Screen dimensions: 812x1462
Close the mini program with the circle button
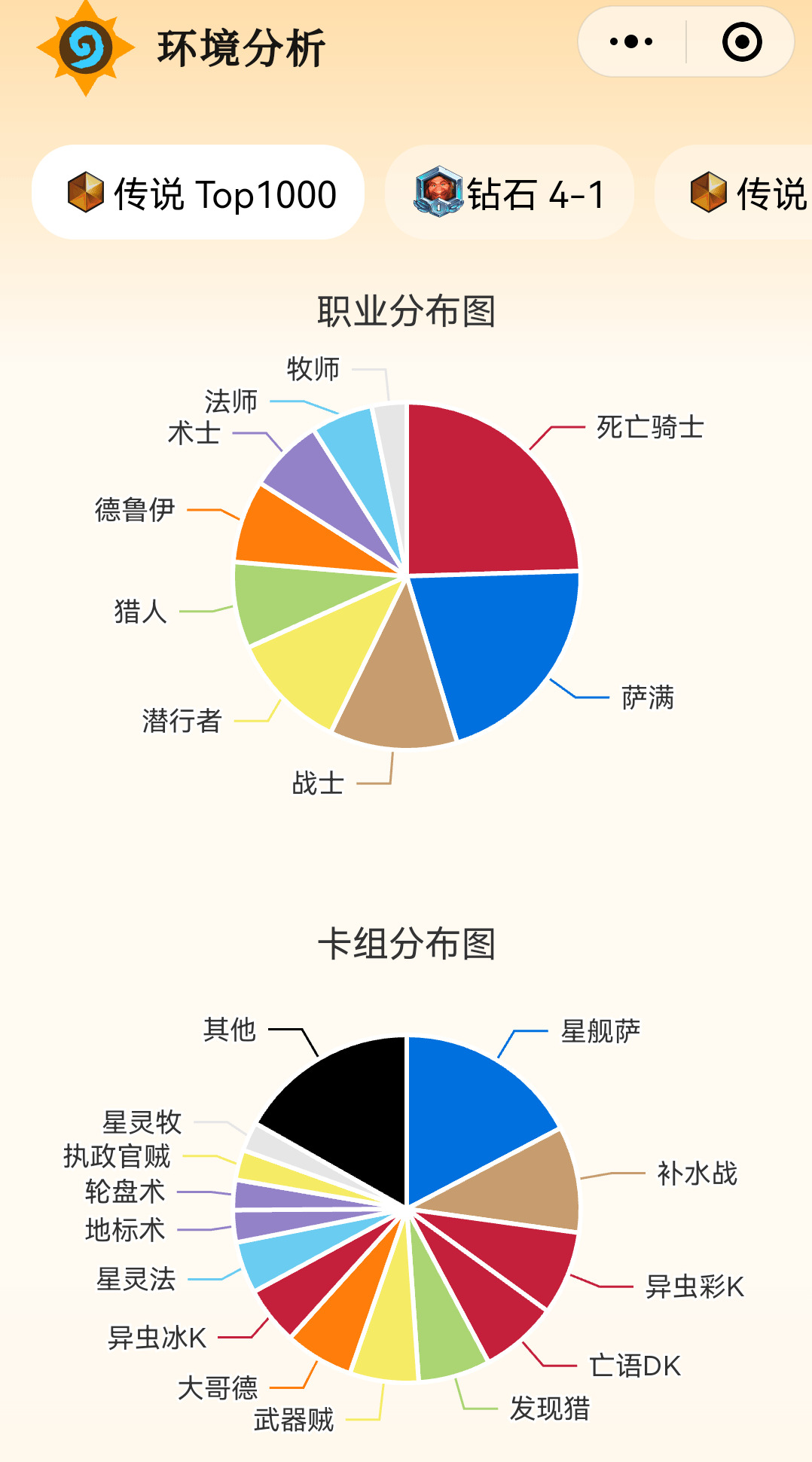tap(742, 42)
